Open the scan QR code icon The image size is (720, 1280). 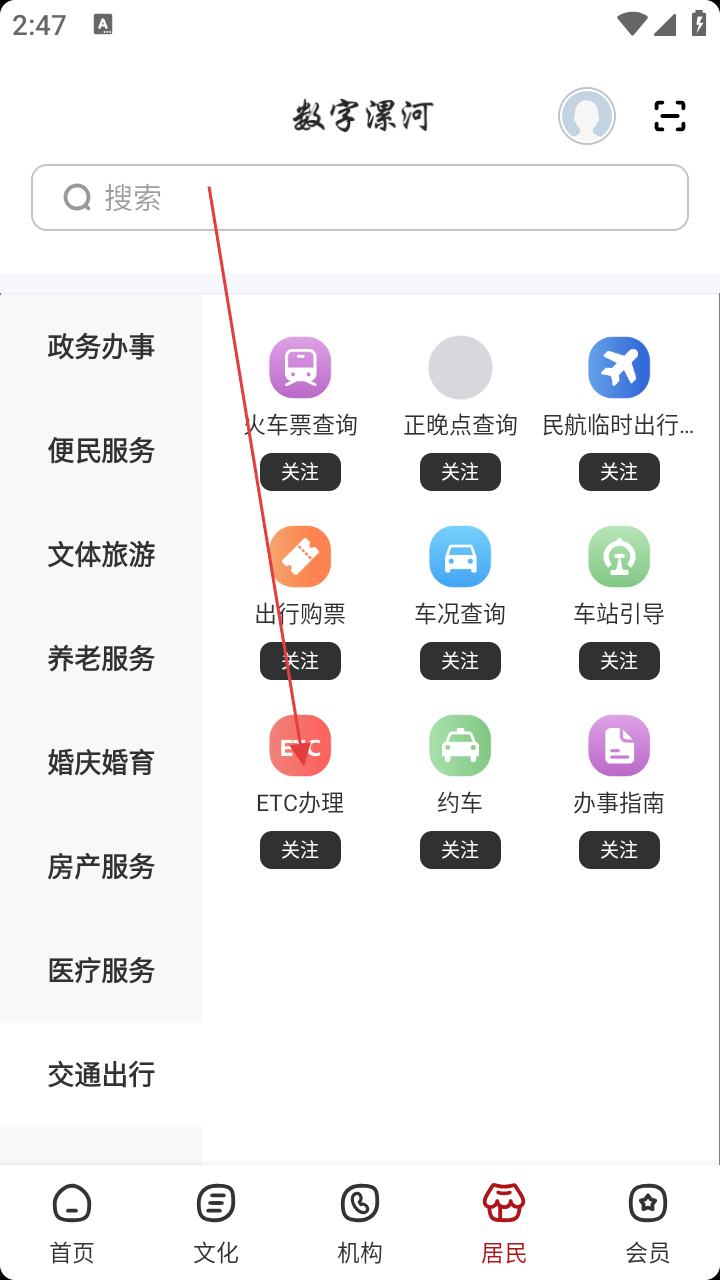[x=669, y=116]
